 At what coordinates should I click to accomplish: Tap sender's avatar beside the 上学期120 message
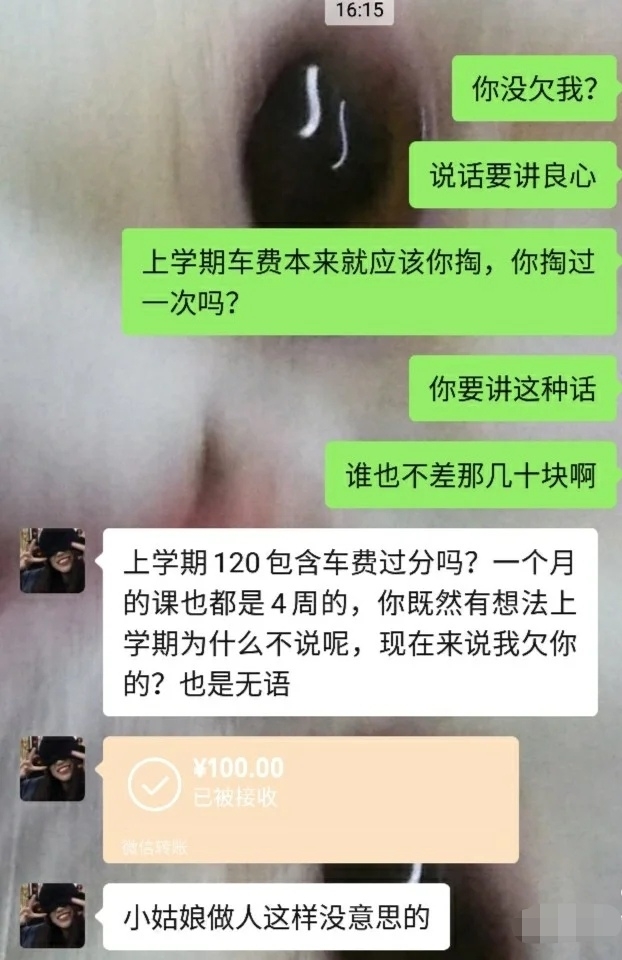(x=52, y=561)
